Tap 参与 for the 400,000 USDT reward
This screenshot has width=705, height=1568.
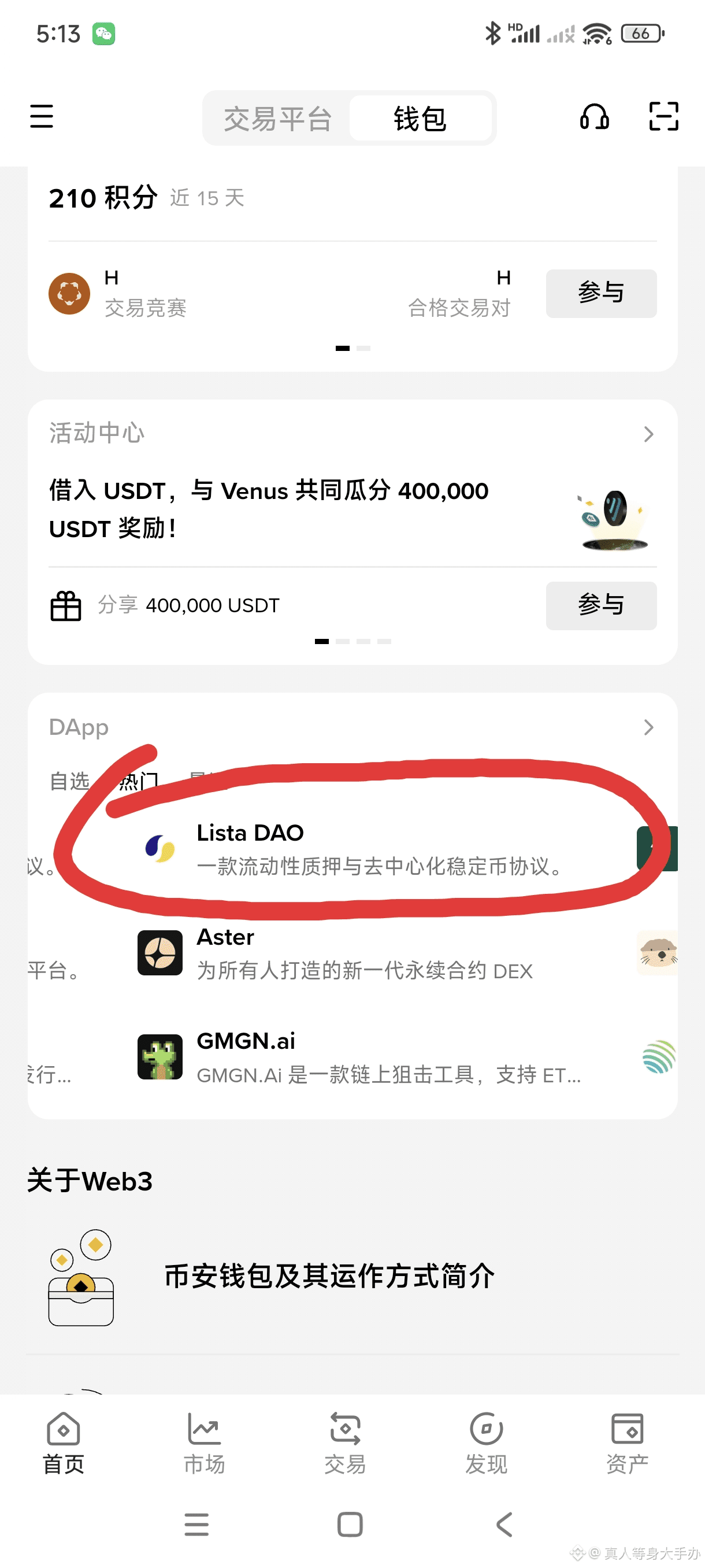pyautogui.click(x=600, y=606)
